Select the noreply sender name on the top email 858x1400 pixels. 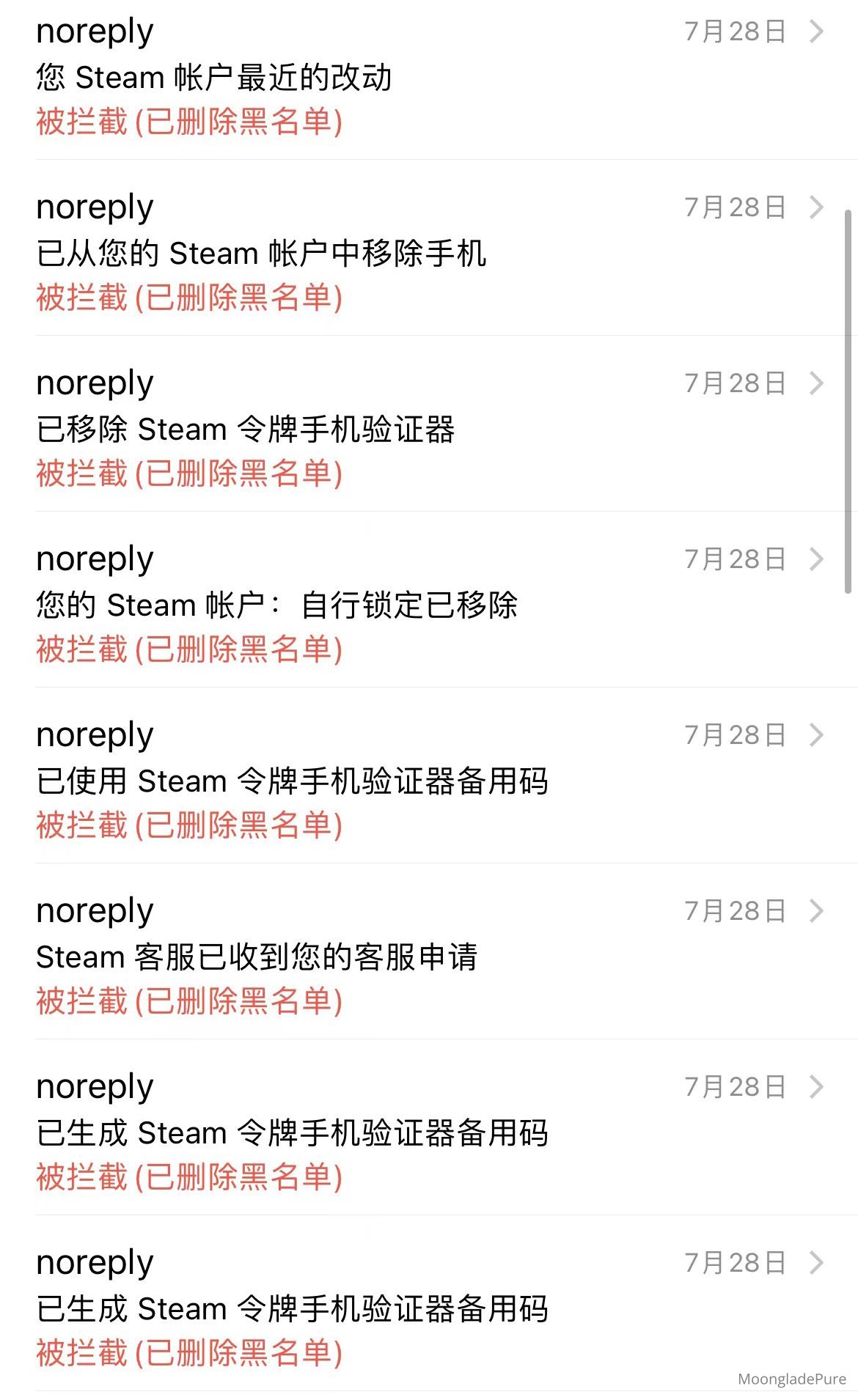click(94, 31)
